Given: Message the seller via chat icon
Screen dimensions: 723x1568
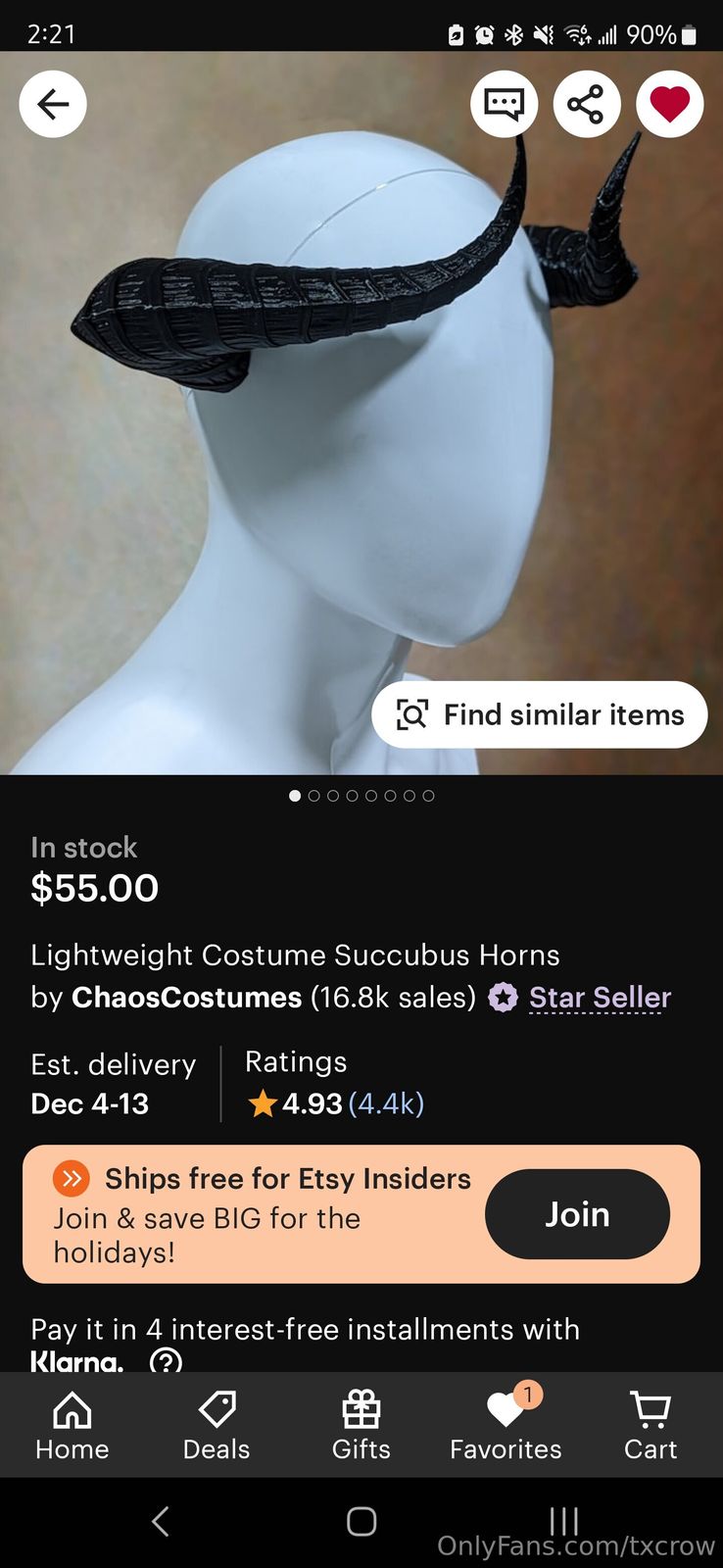Looking at the screenshot, I should (x=504, y=104).
